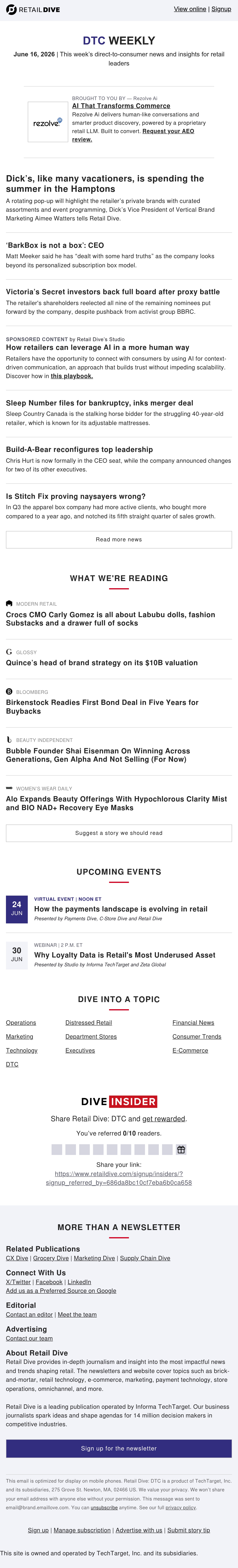The image size is (238, 1568).
Task: Open the Distressed Retail topic
Action: 89,1023
